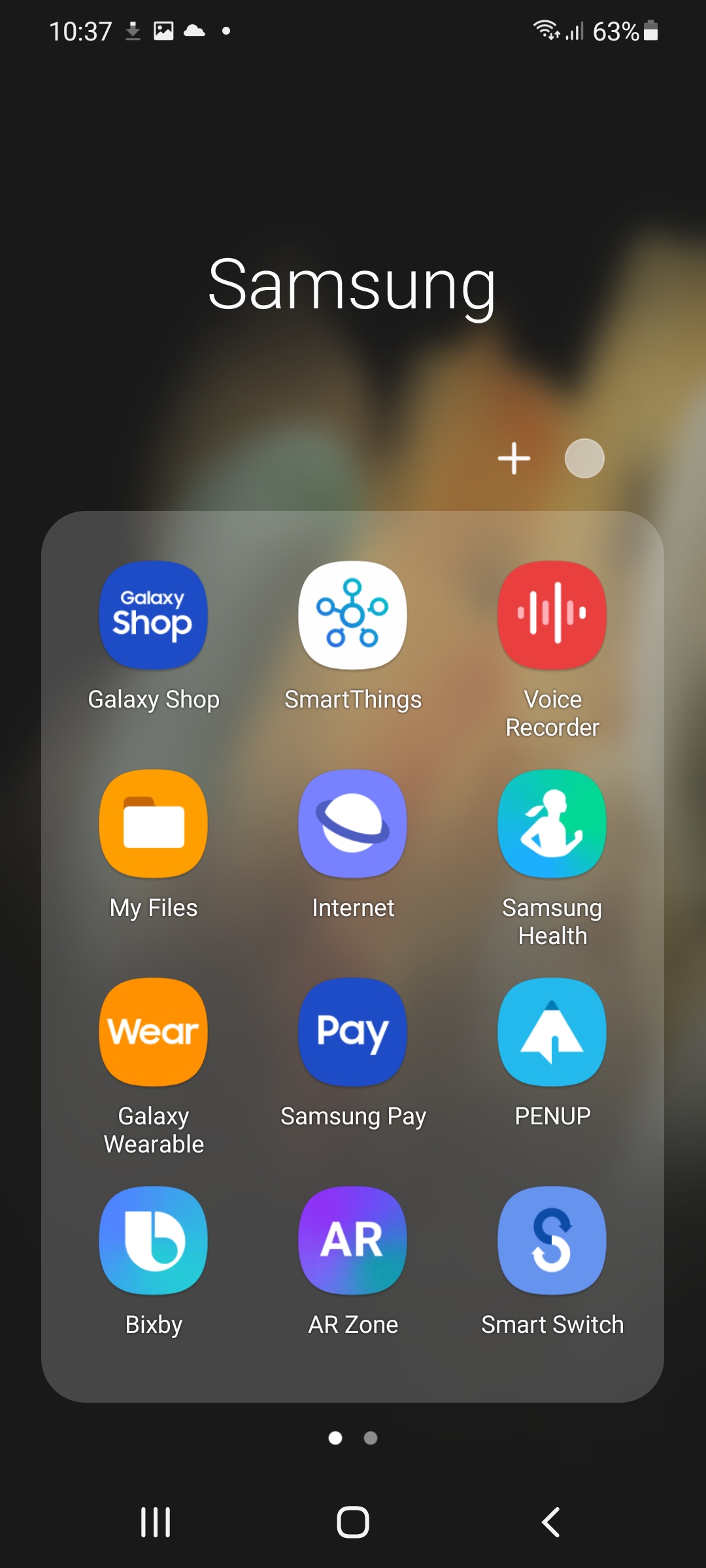Open Smart Switch

[552, 1240]
